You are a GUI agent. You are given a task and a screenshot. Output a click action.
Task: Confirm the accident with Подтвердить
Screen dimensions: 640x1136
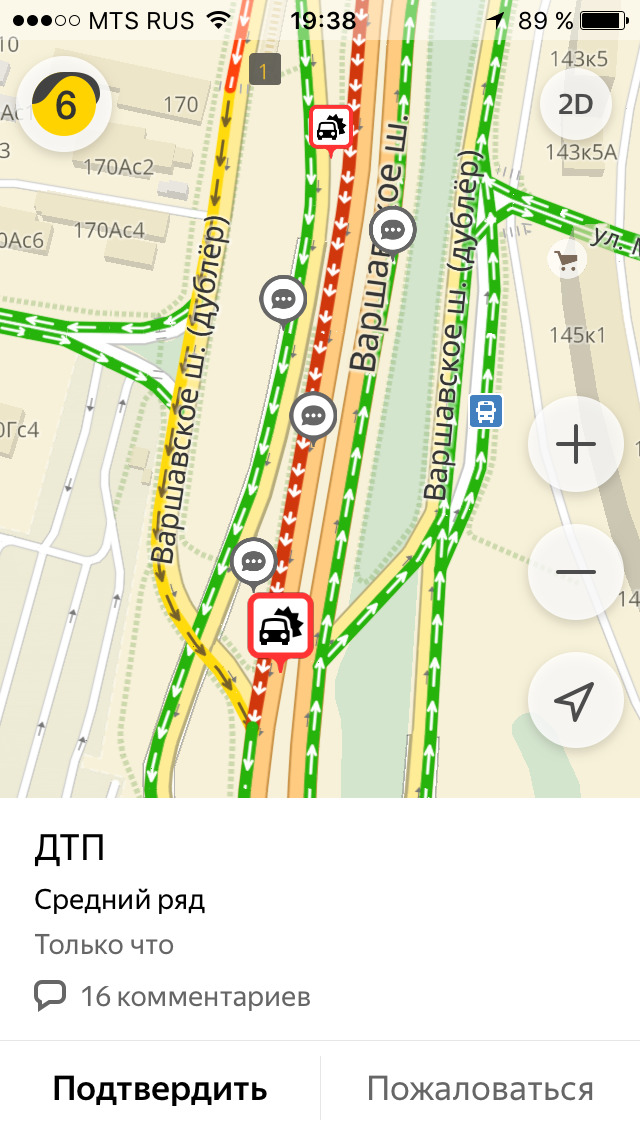(159, 1089)
